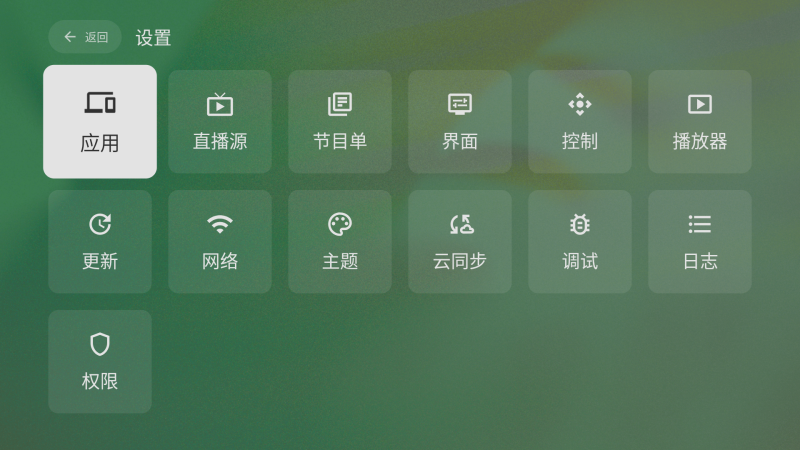Select the 主题 settings tile

[340, 242]
